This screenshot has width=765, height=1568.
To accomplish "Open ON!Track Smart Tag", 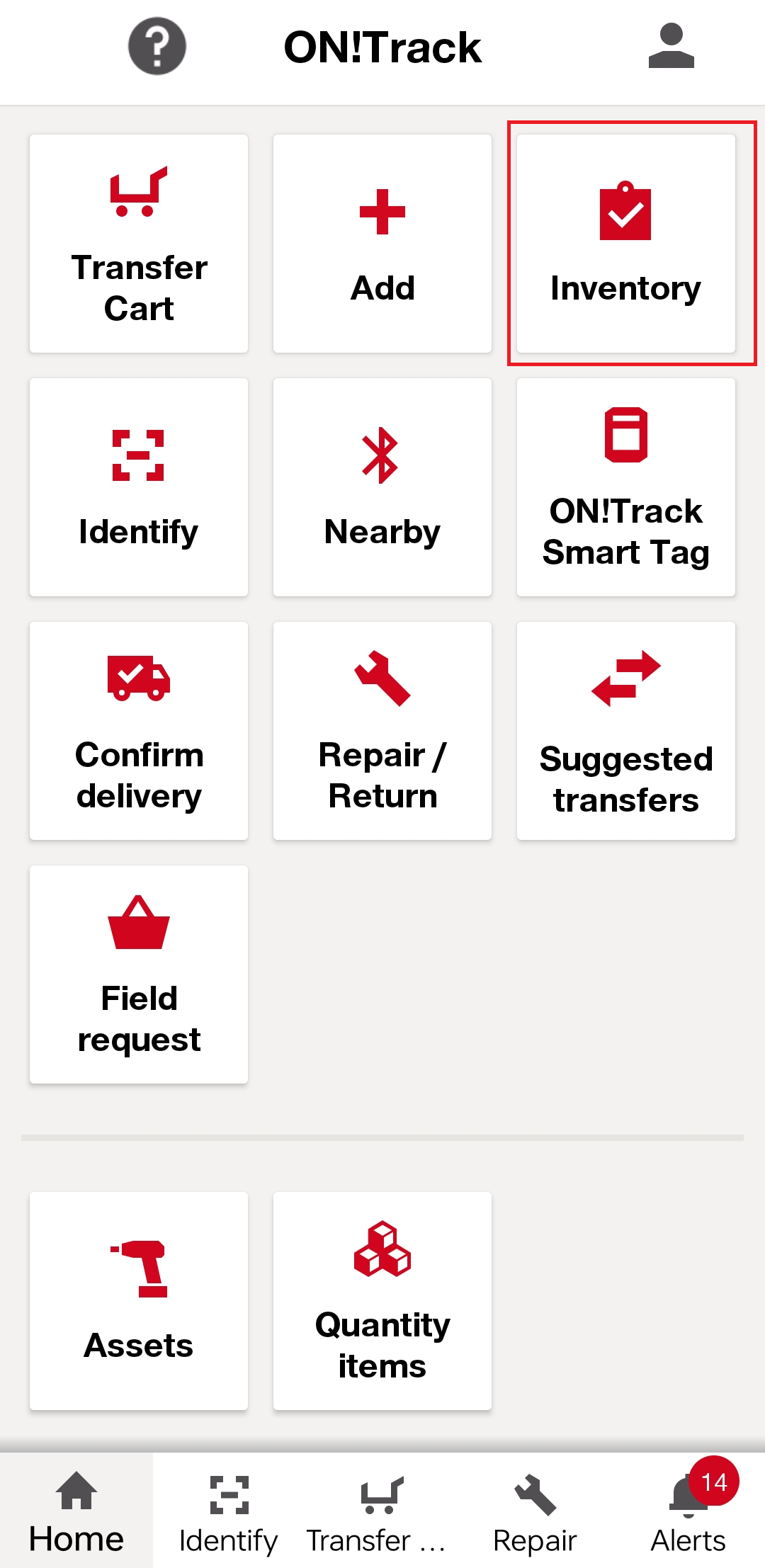I will pyautogui.click(x=626, y=487).
